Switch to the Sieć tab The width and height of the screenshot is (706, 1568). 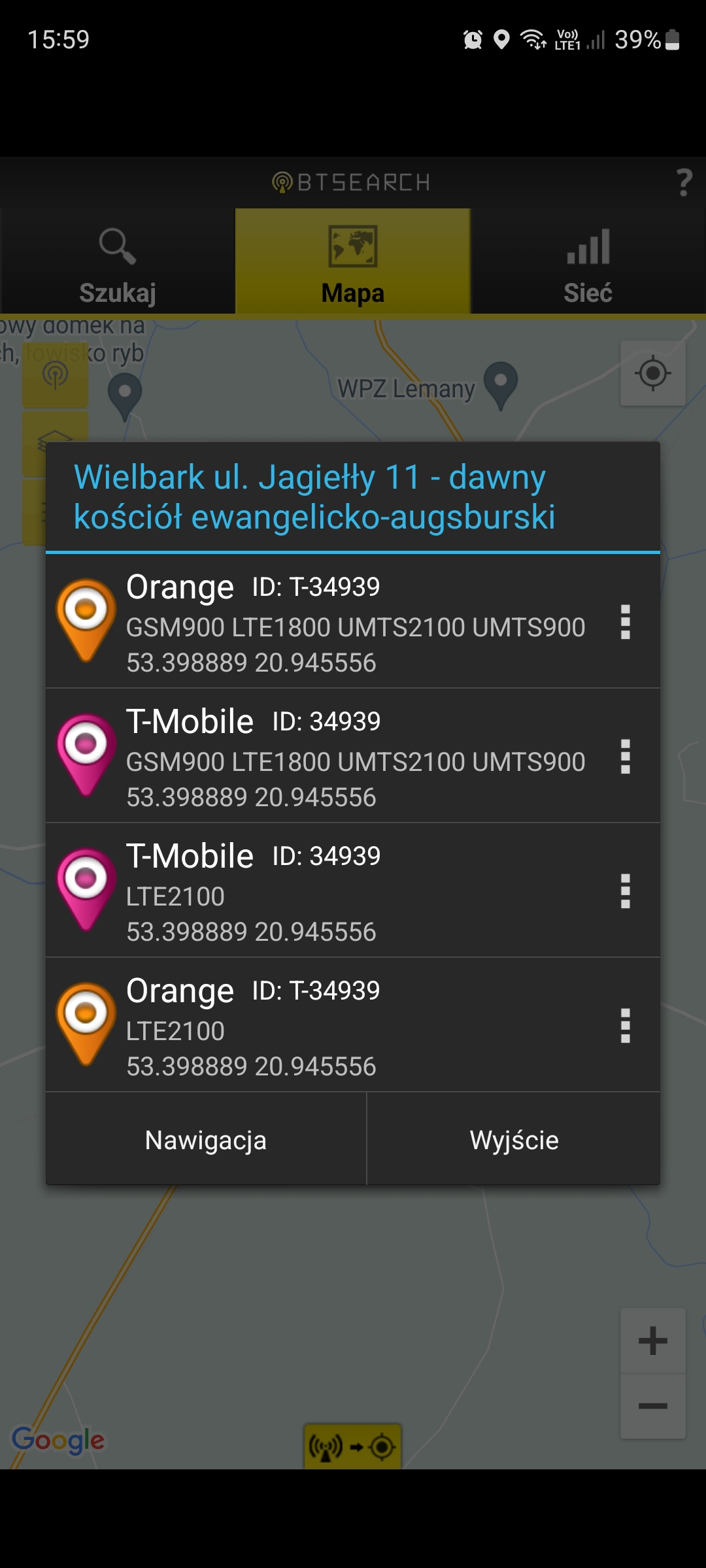tap(588, 262)
